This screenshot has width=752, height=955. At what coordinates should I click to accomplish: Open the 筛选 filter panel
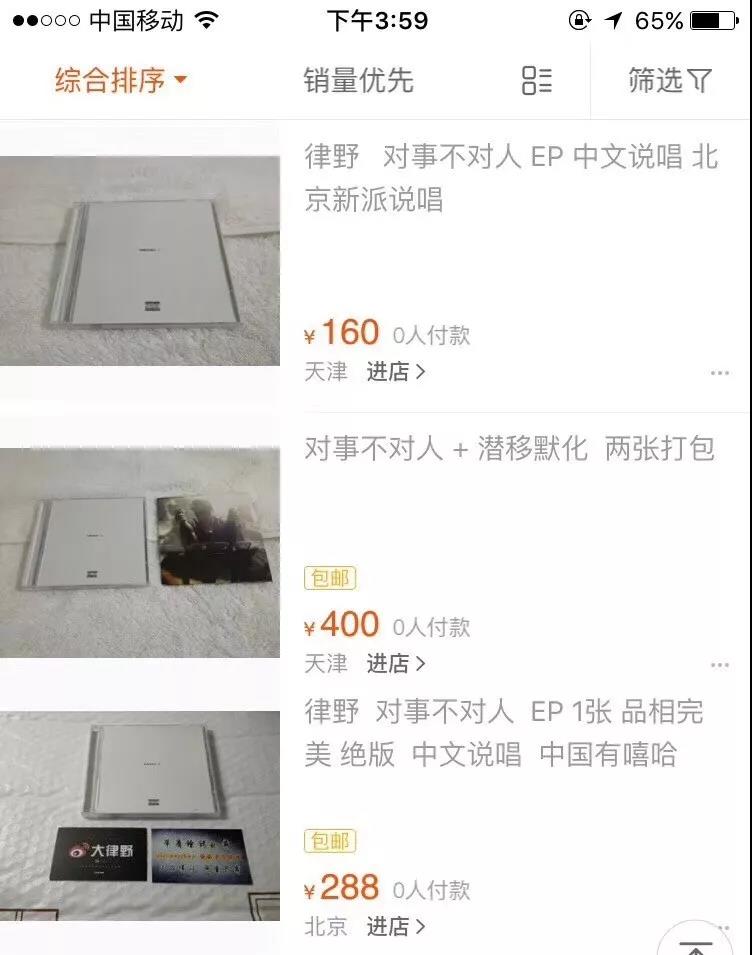[x=670, y=81]
